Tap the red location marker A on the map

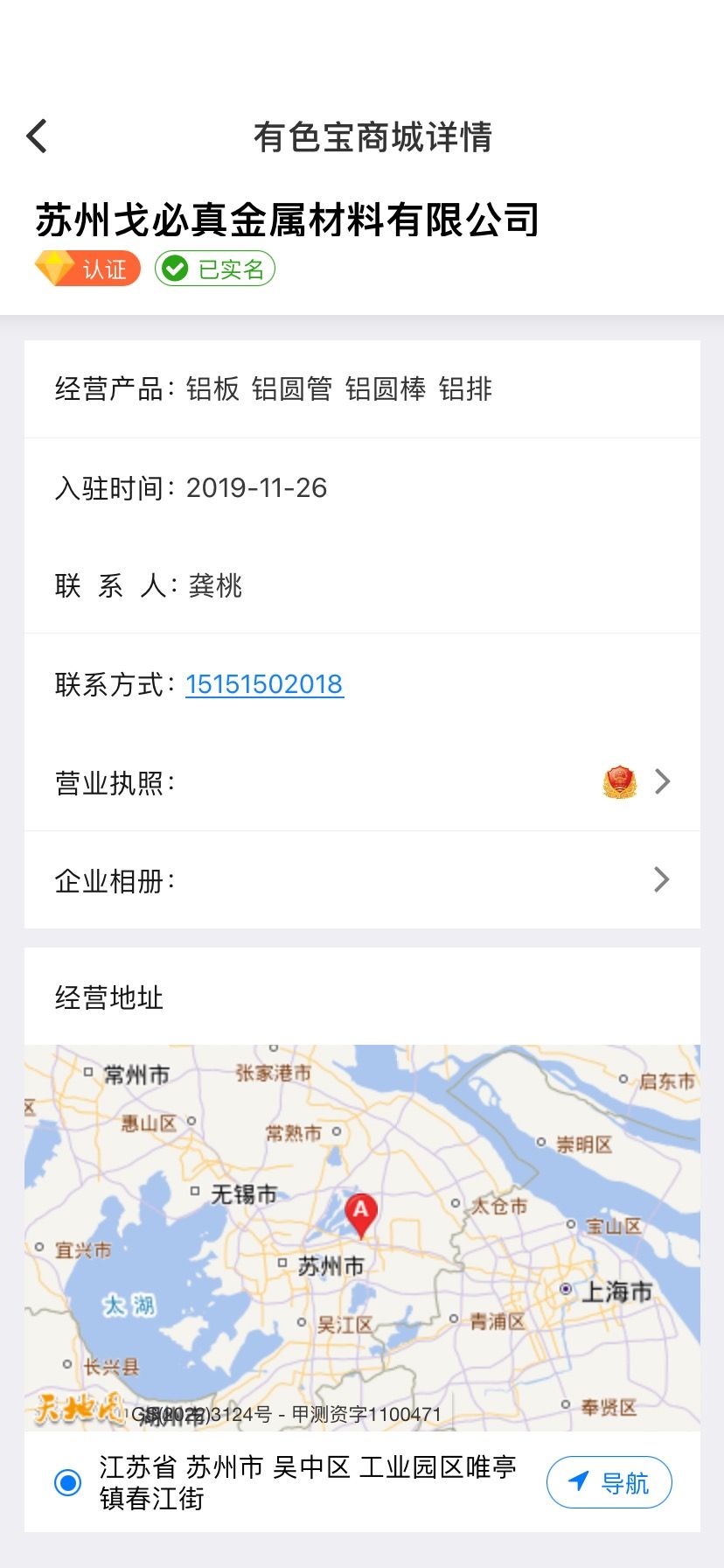(360, 1214)
